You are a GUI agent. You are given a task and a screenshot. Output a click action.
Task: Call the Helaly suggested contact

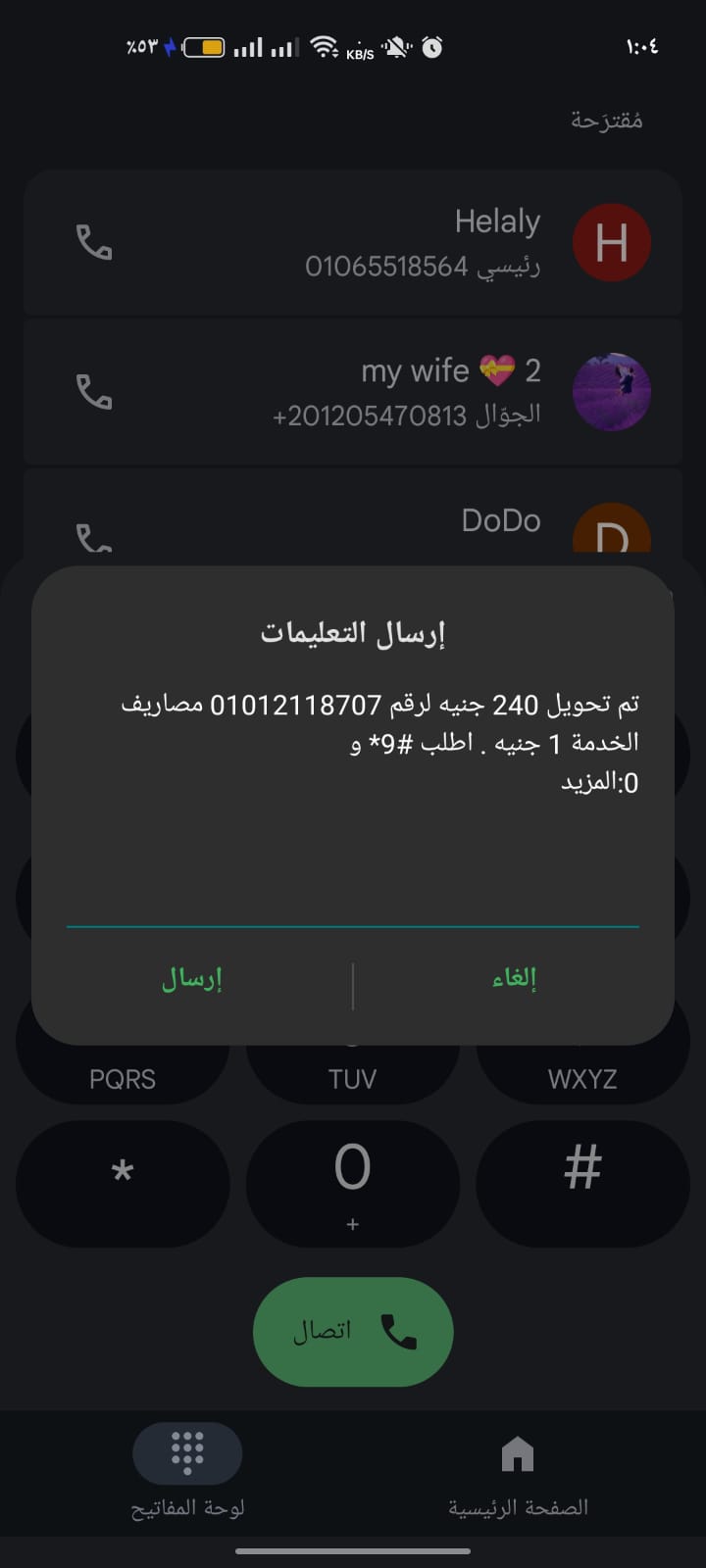(x=94, y=242)
